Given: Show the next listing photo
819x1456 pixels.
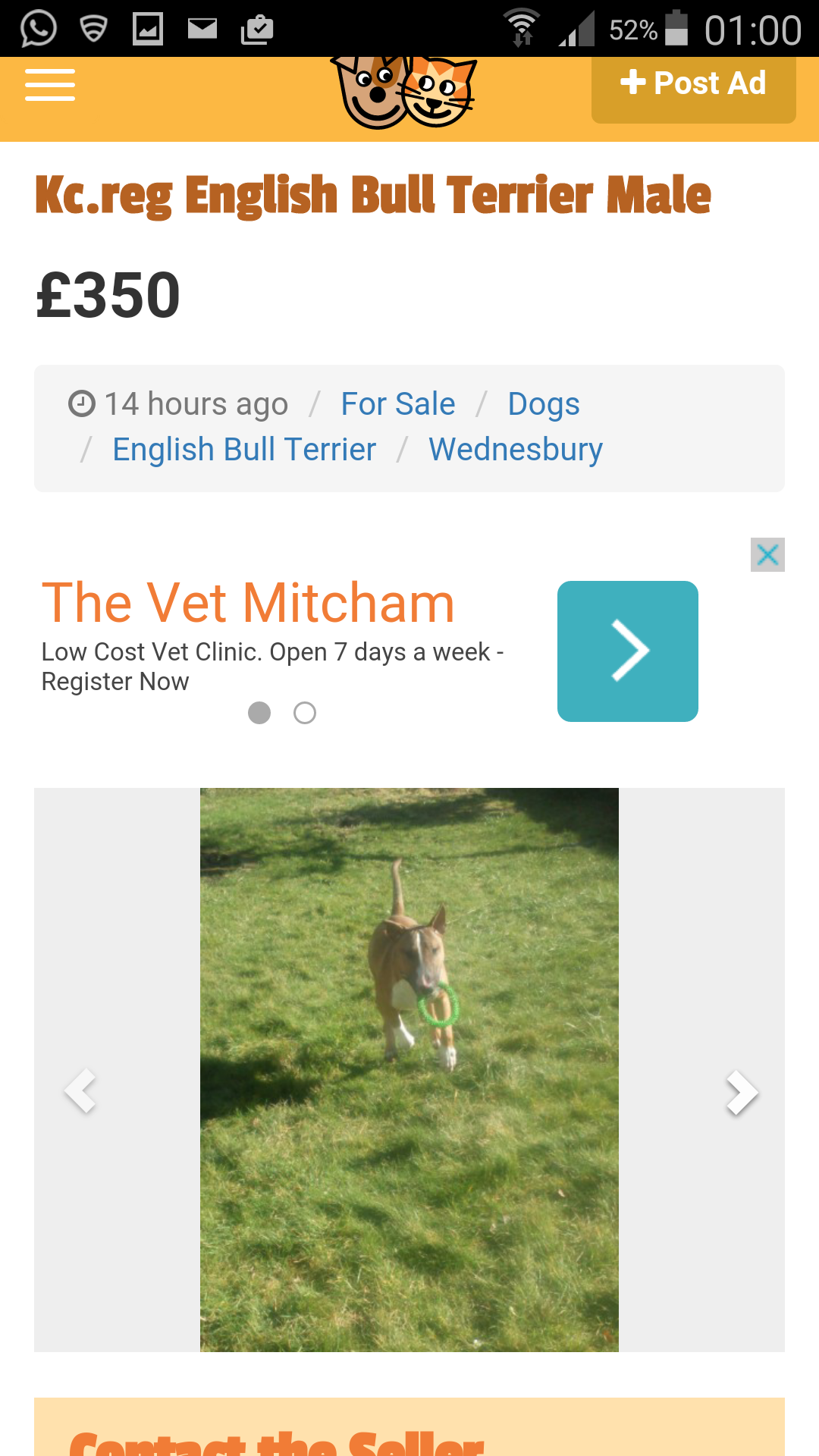Looking at the screenshot, I should coord(741,1093).
